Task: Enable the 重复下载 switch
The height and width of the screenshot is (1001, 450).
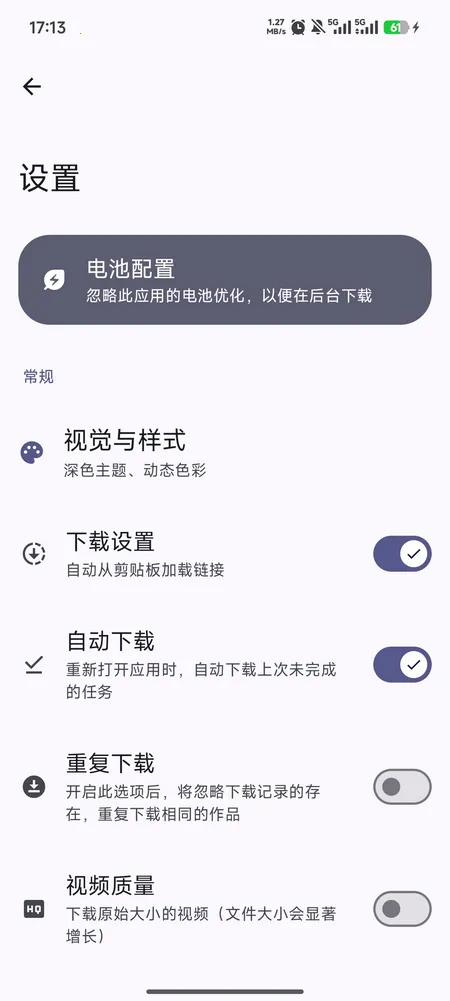Action: pos(402,786)
